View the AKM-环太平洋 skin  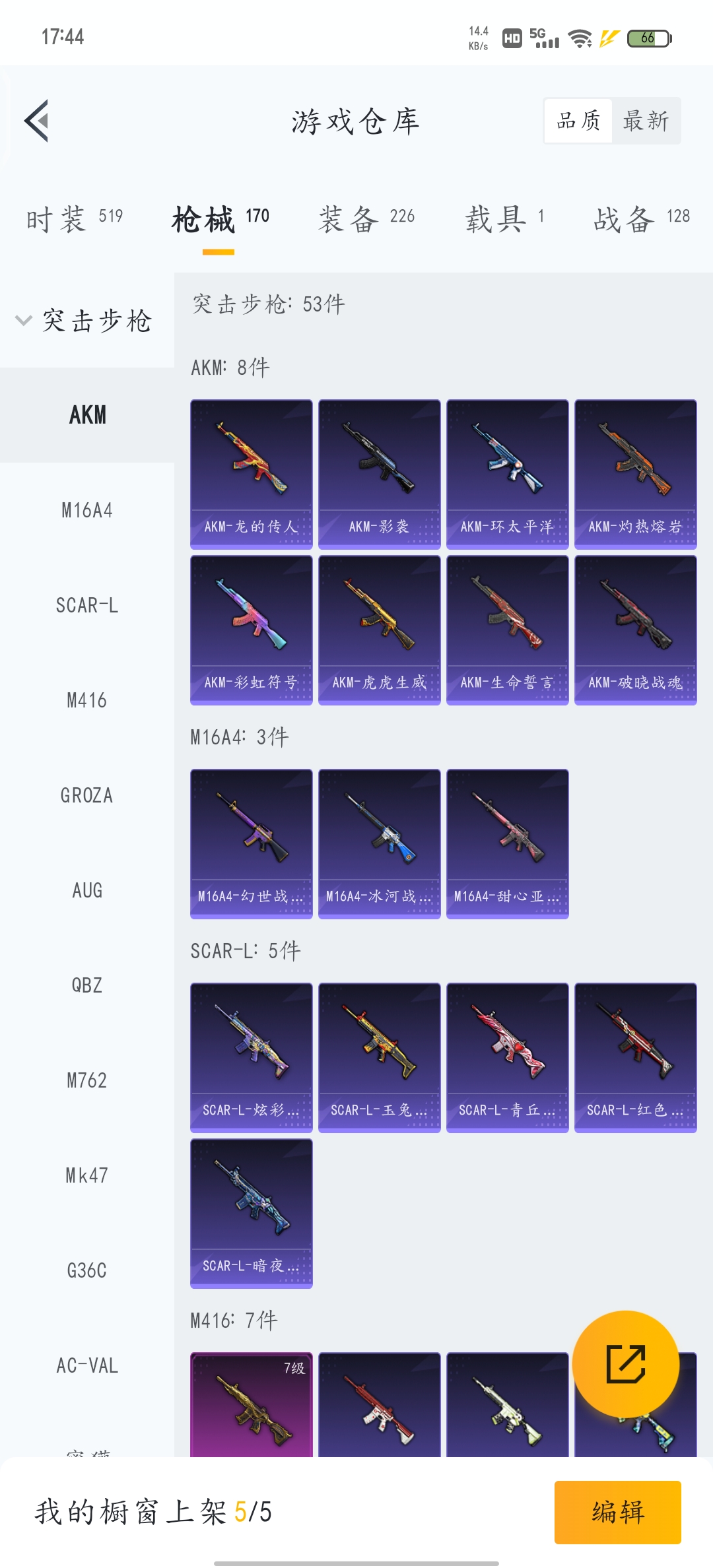coord(508,474)
